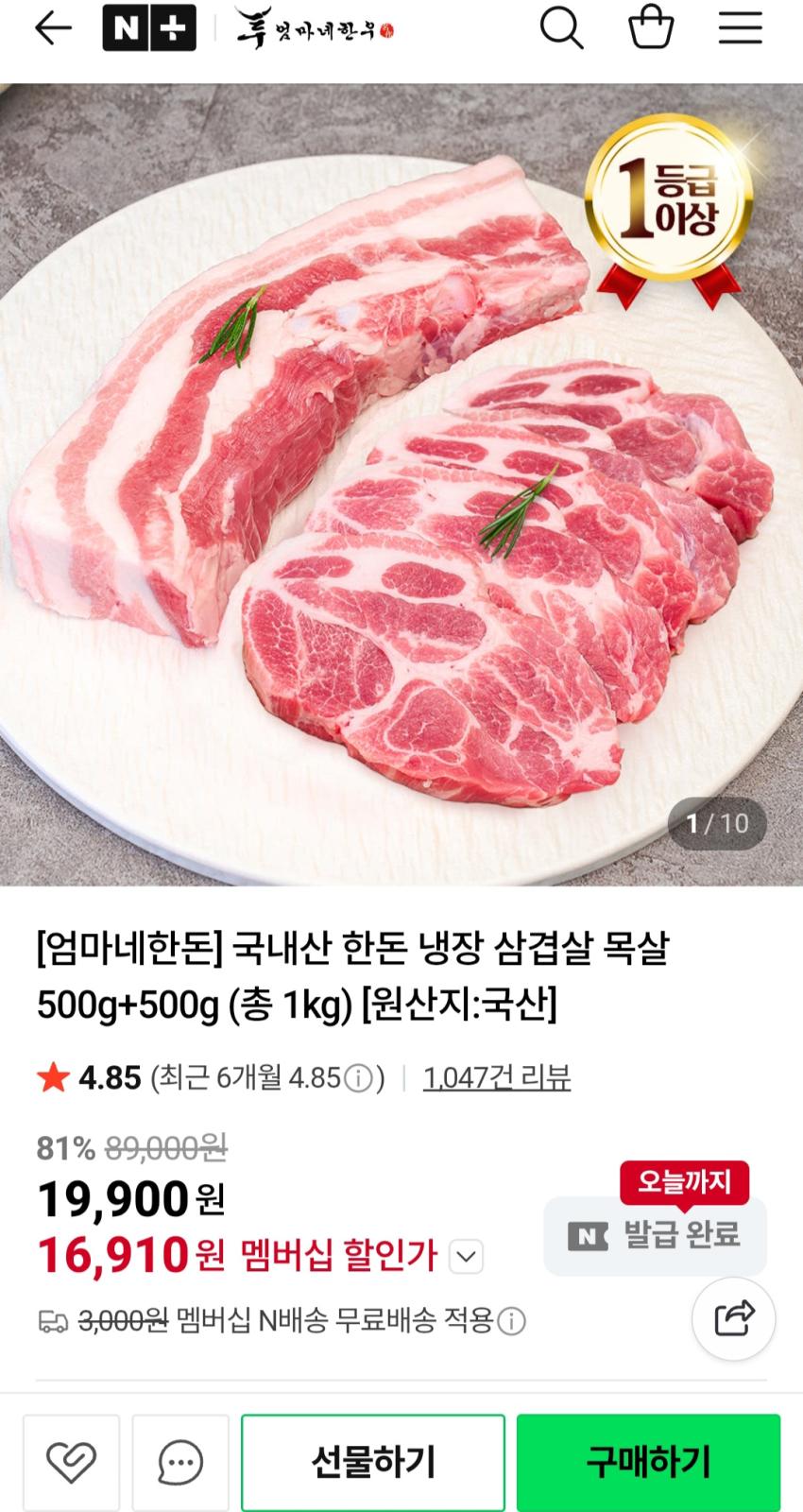Open the N+ store home logo
Image resolution: width=803 pixels, height=1512 pixels.
coord(149,29)
